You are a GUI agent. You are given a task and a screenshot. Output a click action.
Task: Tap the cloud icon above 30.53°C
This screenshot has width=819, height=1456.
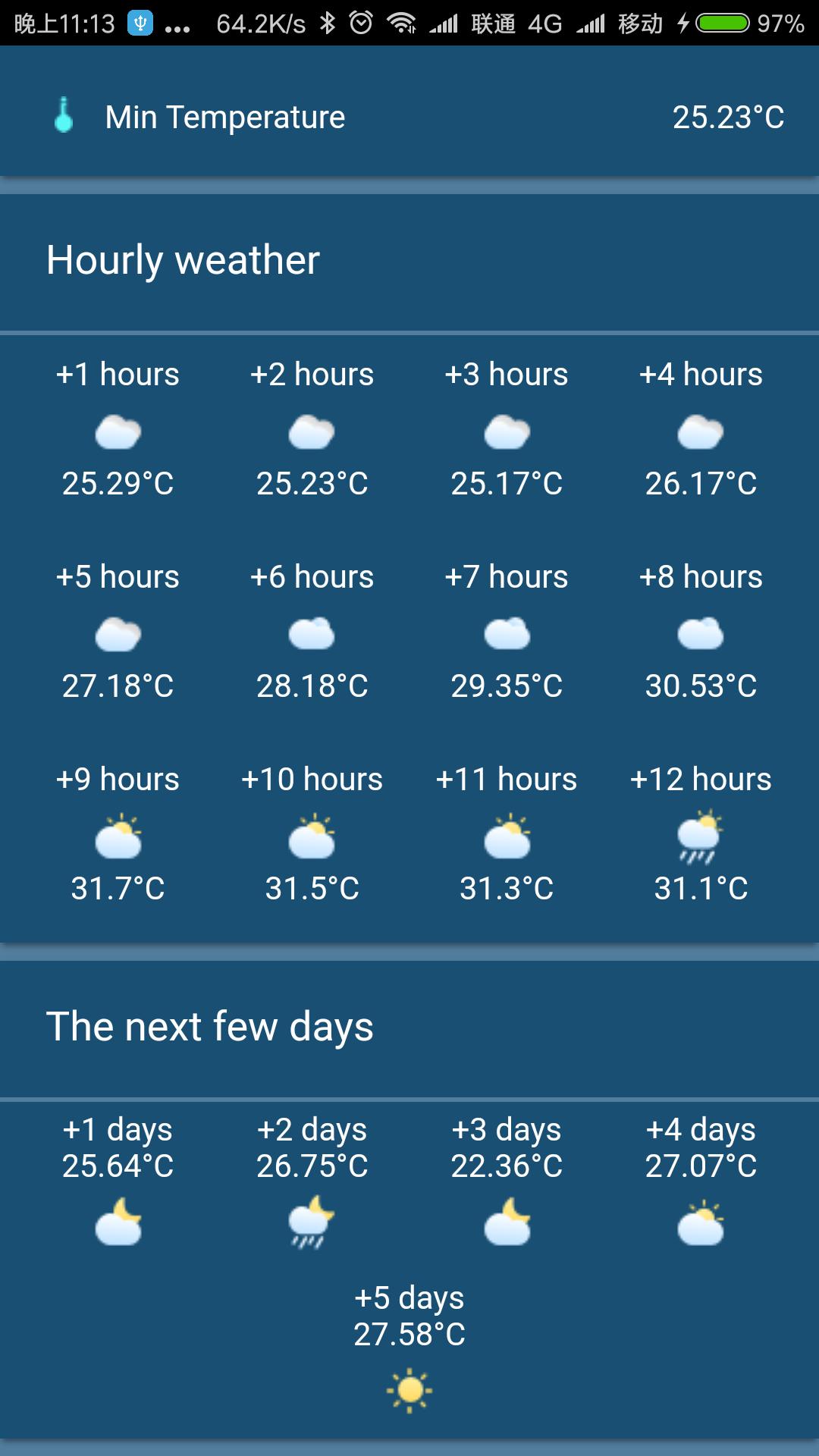[701, 635]
